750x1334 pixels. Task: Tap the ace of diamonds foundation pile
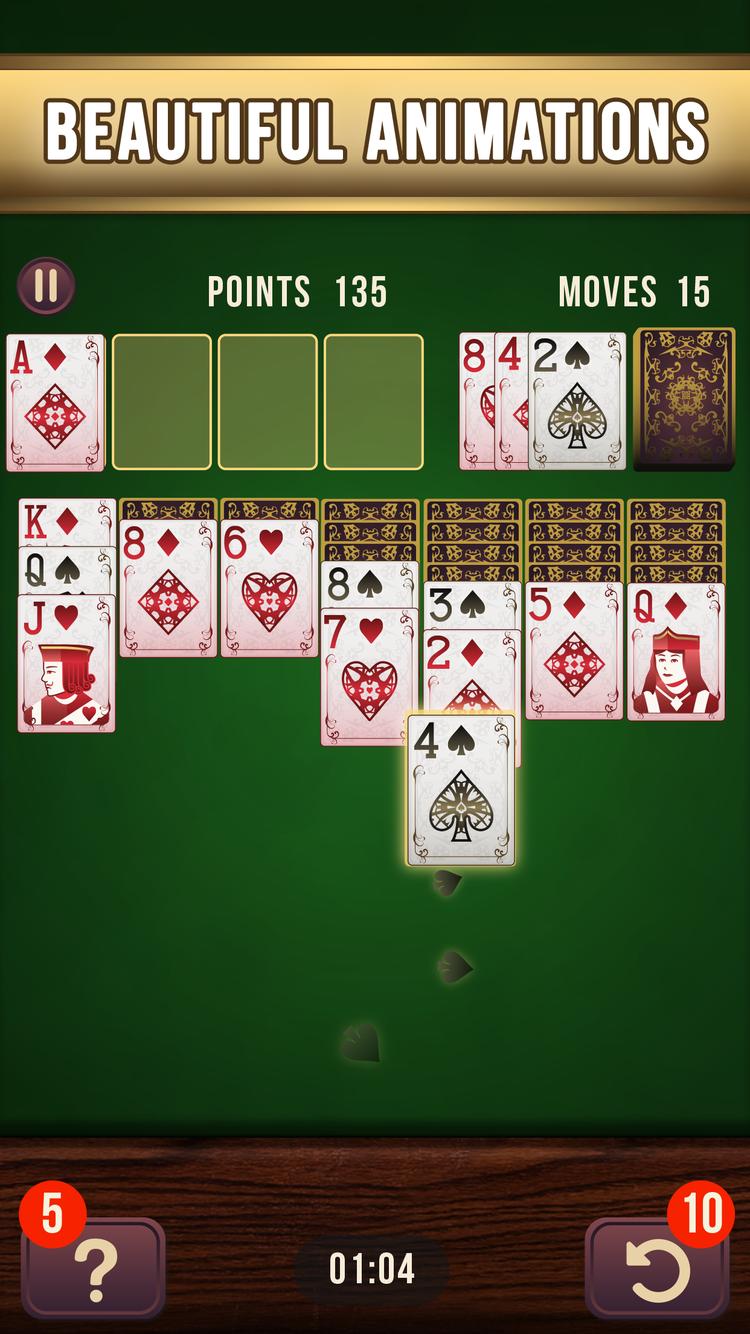pyautogui.click(x=55, y=402)
